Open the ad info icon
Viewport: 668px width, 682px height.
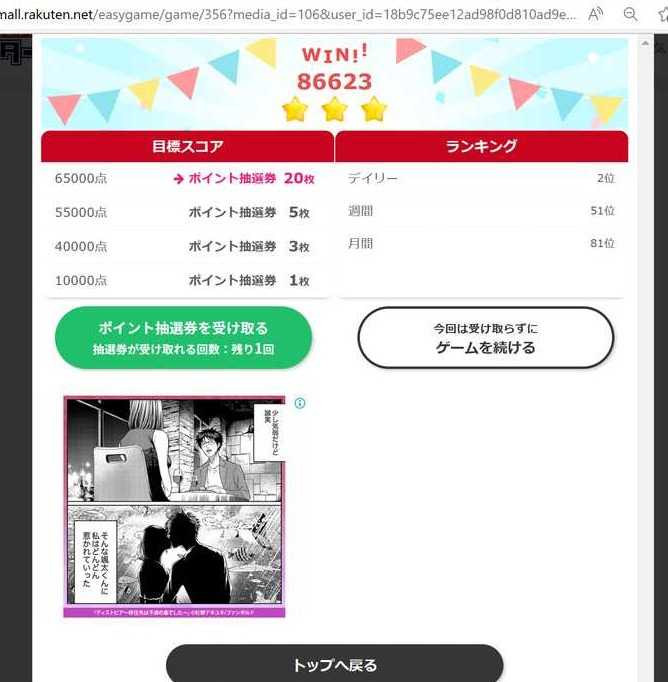coord(299,404)
